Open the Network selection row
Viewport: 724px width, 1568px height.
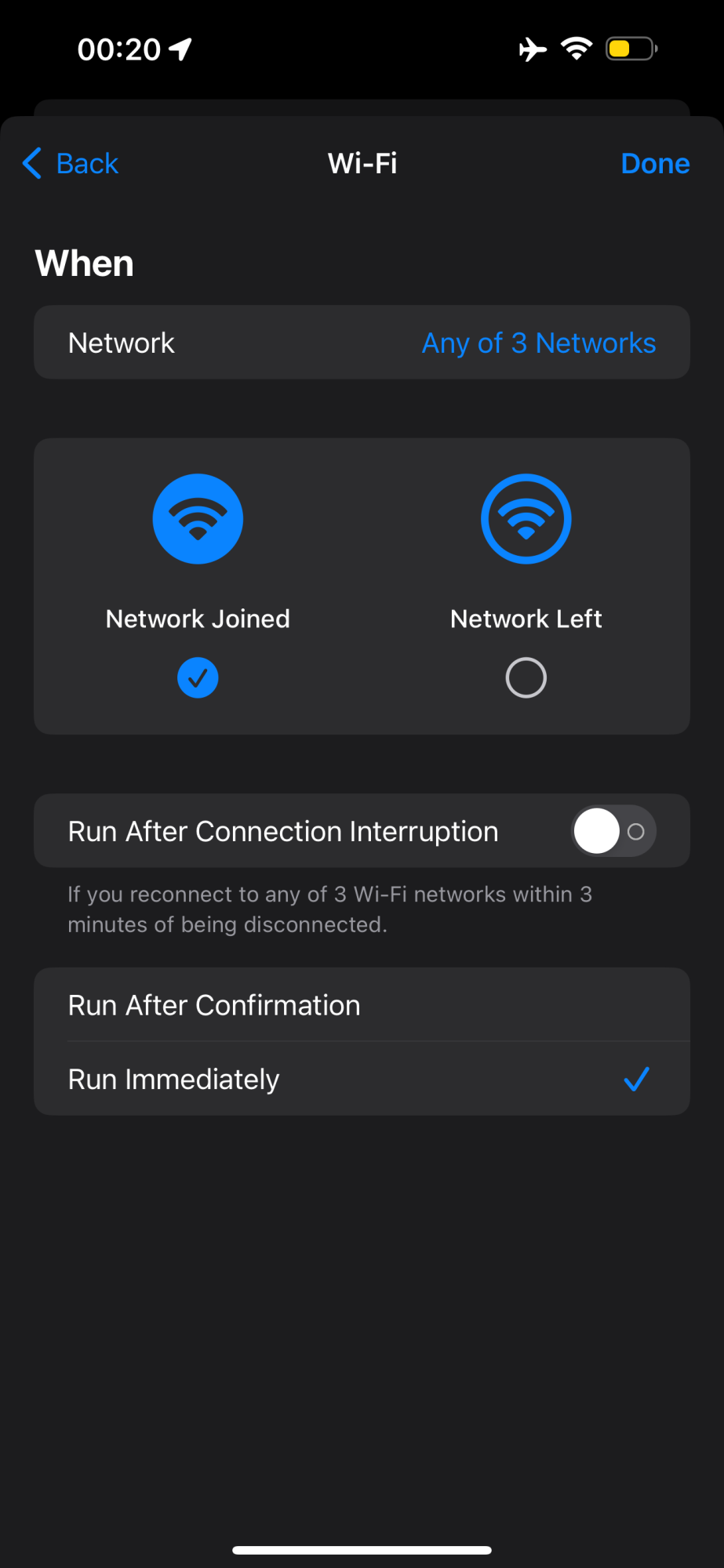pyautogui.click(x=362, y=343)
